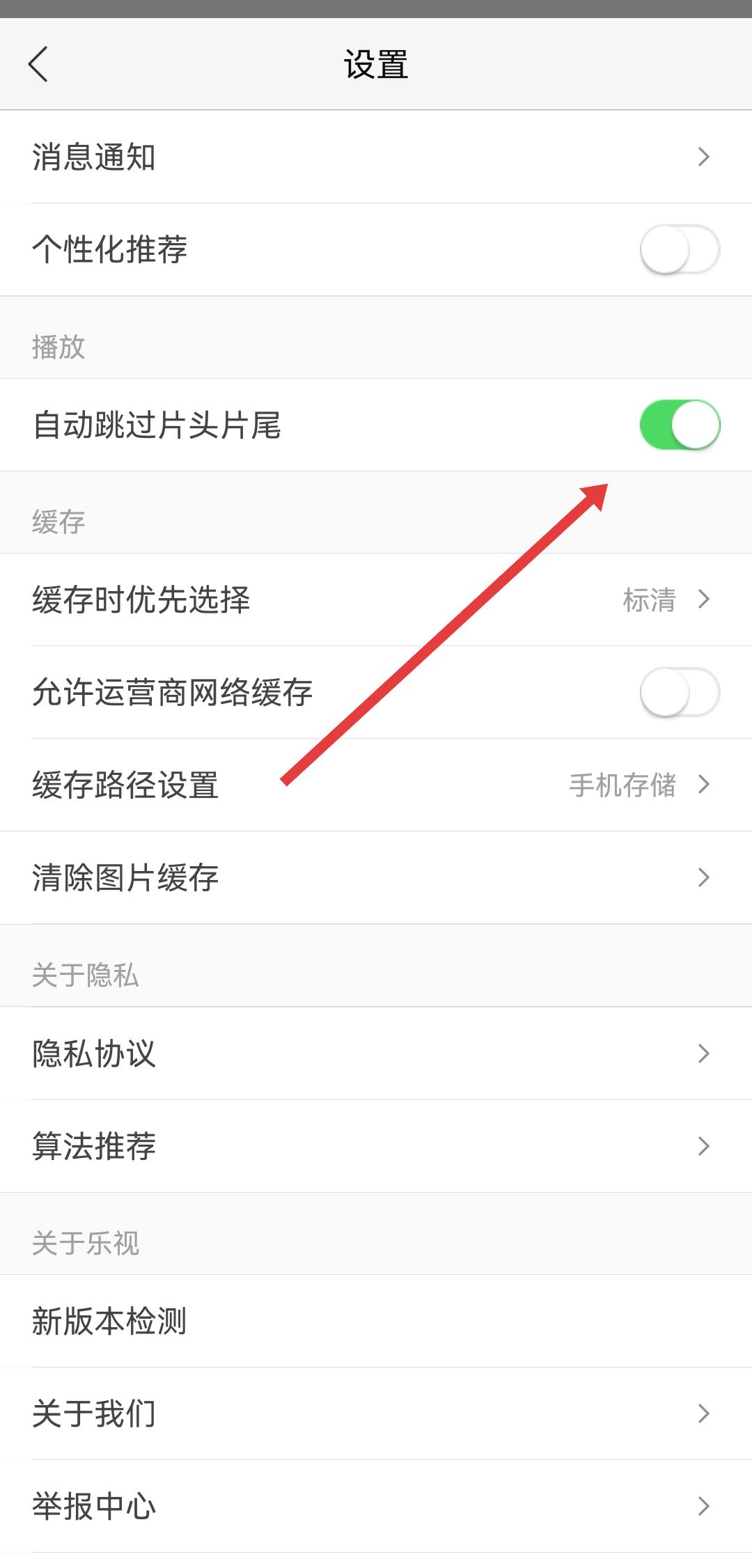This screenshot has height=1568, width=752.
Task: View the 隐私协议
Action: (x=376, y=1053)
